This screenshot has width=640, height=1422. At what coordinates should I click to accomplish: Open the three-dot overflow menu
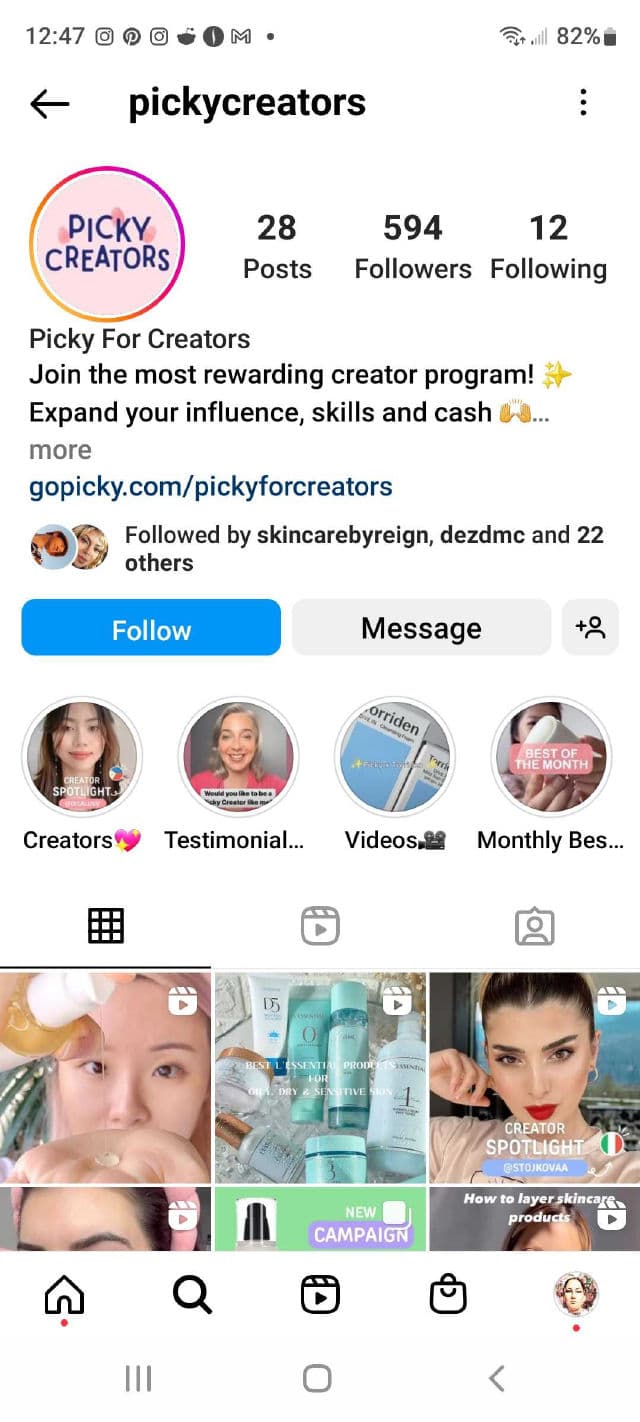pyautogui.click(x=583, y=102)
